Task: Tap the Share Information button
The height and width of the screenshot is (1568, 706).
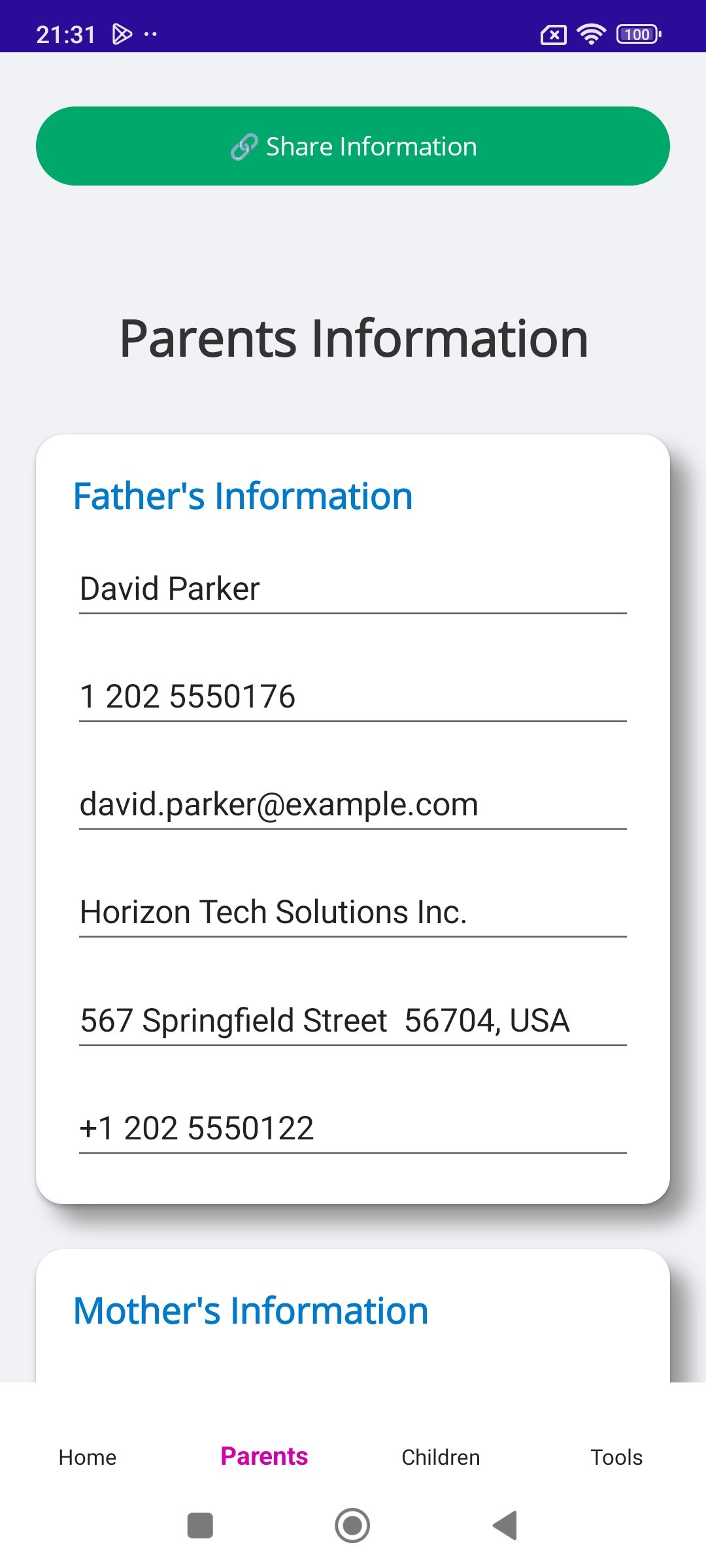Action: tap(353, 146)
